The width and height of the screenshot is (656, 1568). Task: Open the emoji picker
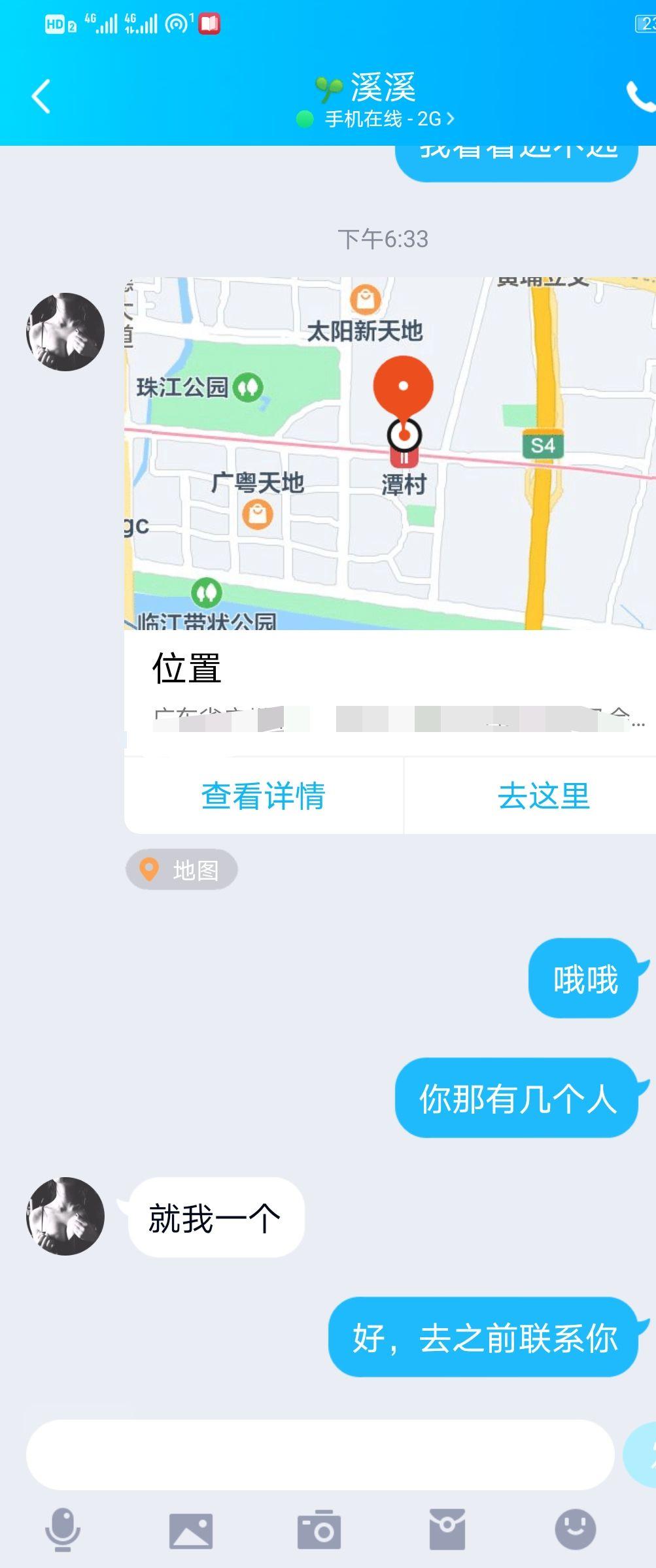[576, 1529]
